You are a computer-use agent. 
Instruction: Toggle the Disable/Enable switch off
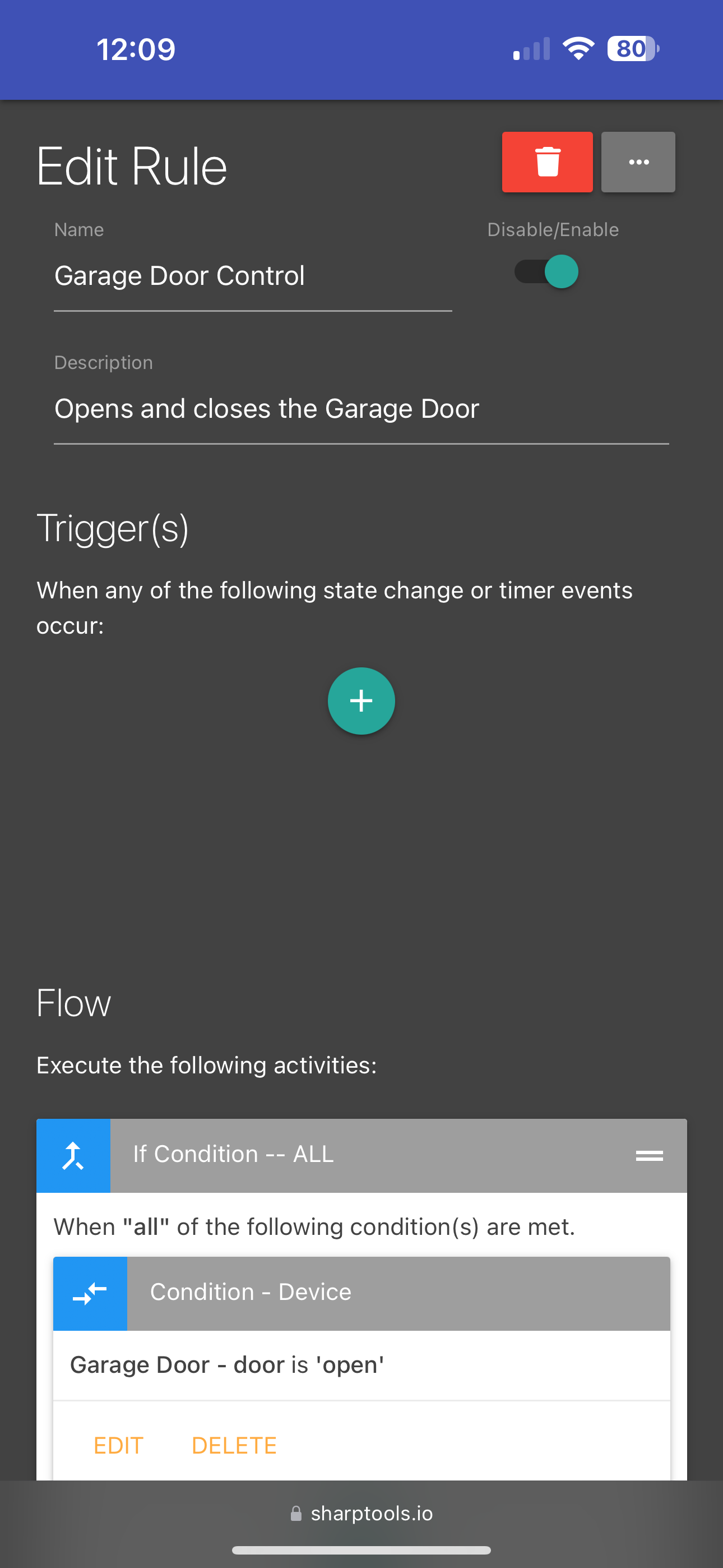pyautogui.click(x=546, y=271)
